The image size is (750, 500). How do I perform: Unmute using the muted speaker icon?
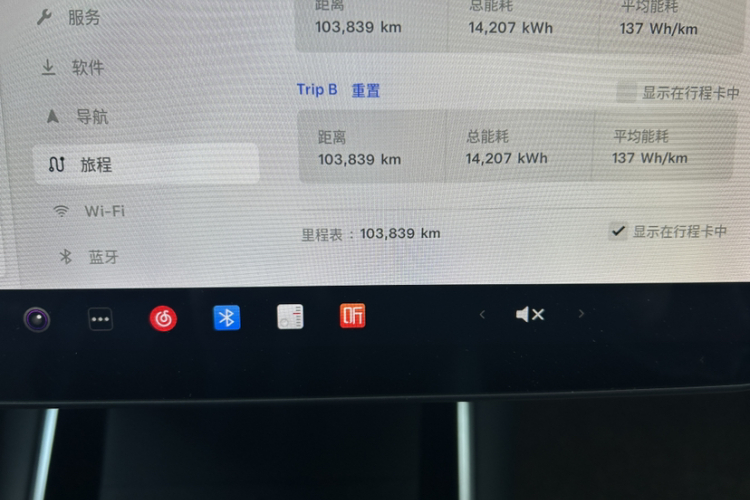529,315
